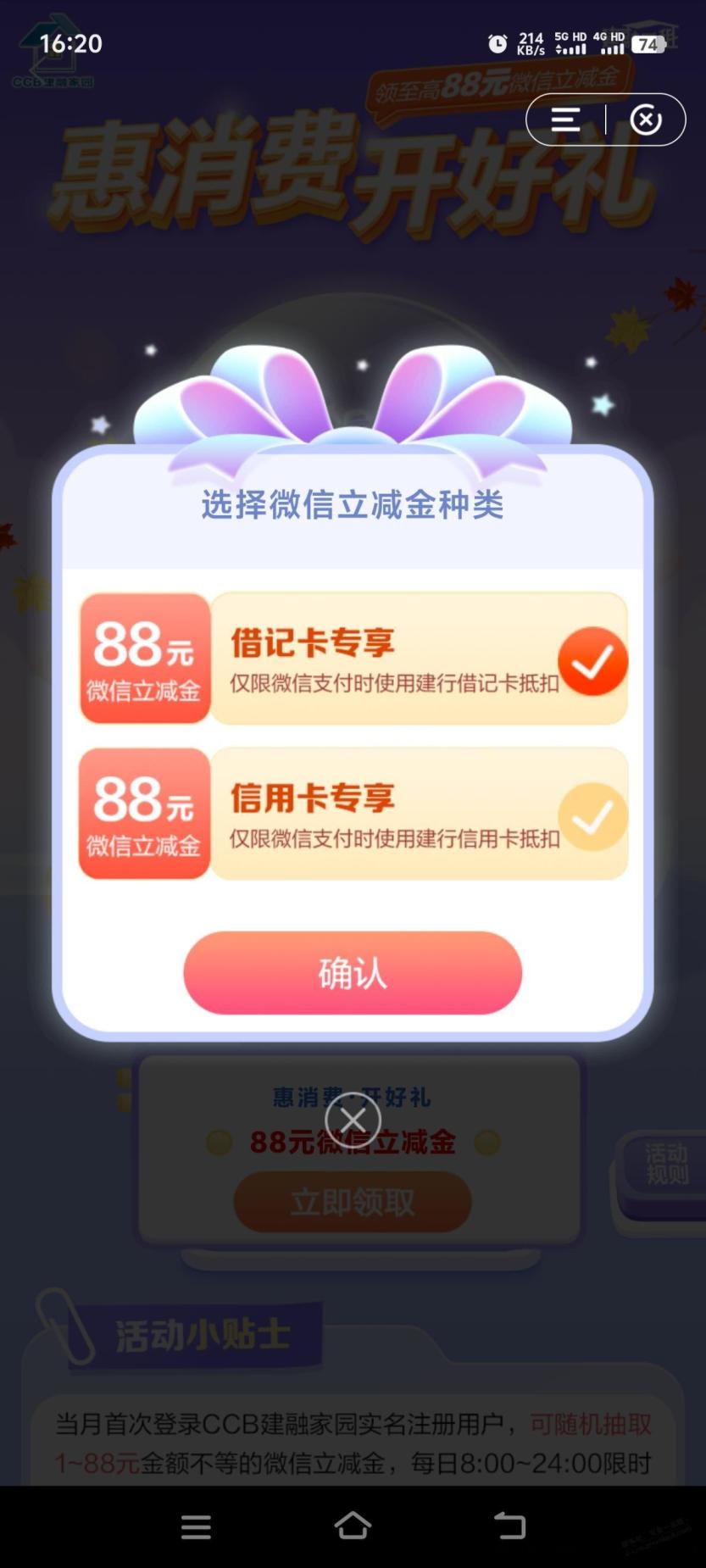Confirm selection with 确认 button
This screenshot has height=1568, width=706.
tap(353, 973)
